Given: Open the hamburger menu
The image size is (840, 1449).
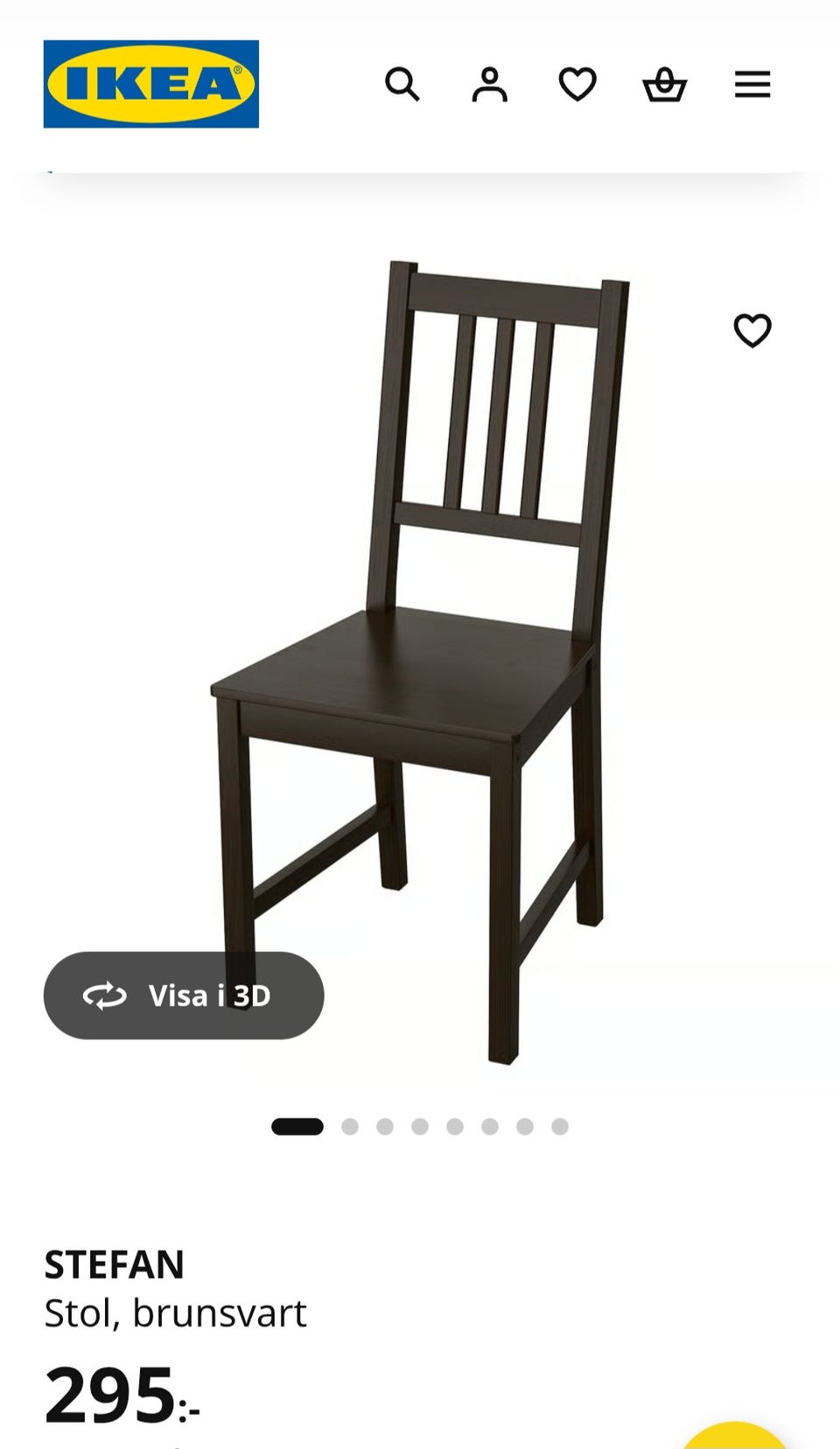Looking at the screenshot, I should 752,85.
